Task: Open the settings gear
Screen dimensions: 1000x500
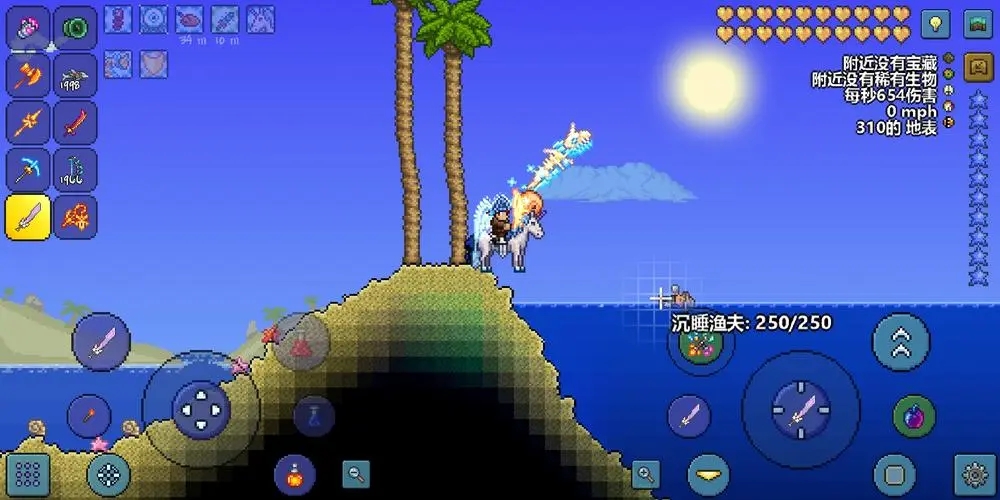Action: click(975, 474)
